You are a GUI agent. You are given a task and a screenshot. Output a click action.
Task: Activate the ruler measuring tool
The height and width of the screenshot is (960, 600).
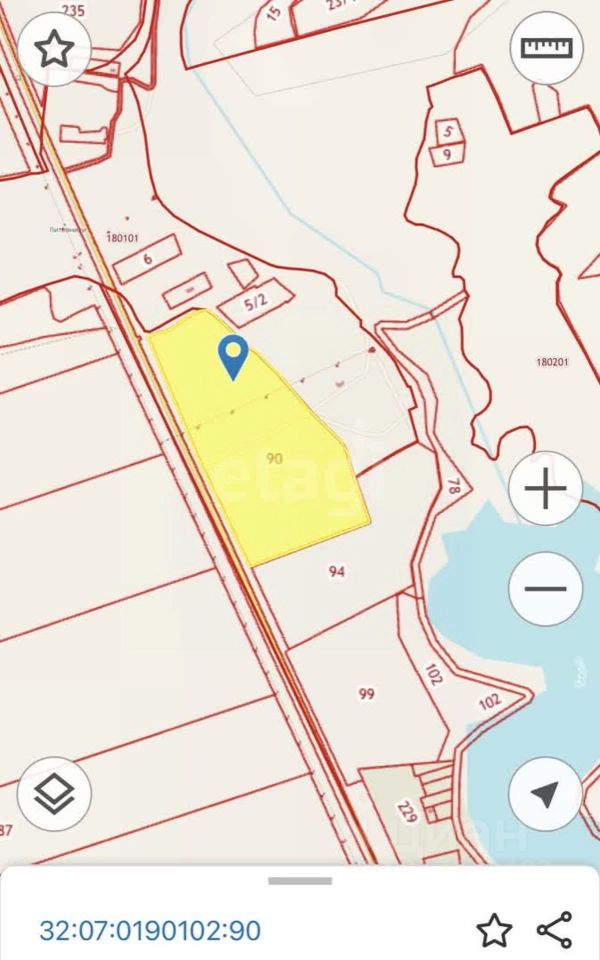tap(545, 48)
